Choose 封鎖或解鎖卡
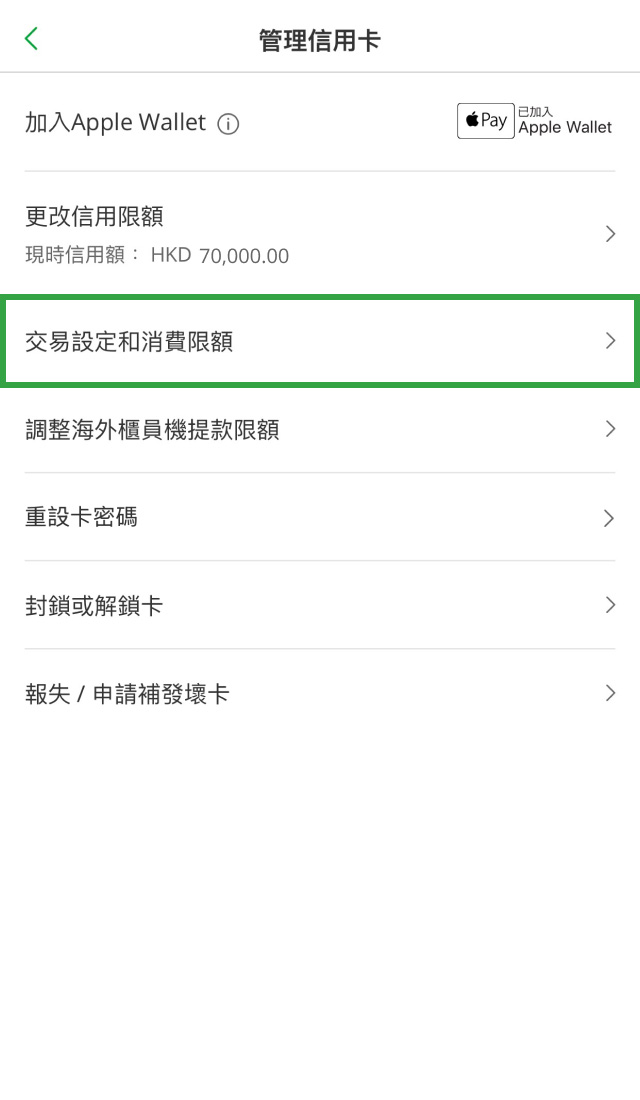 (x=320, y=605)
